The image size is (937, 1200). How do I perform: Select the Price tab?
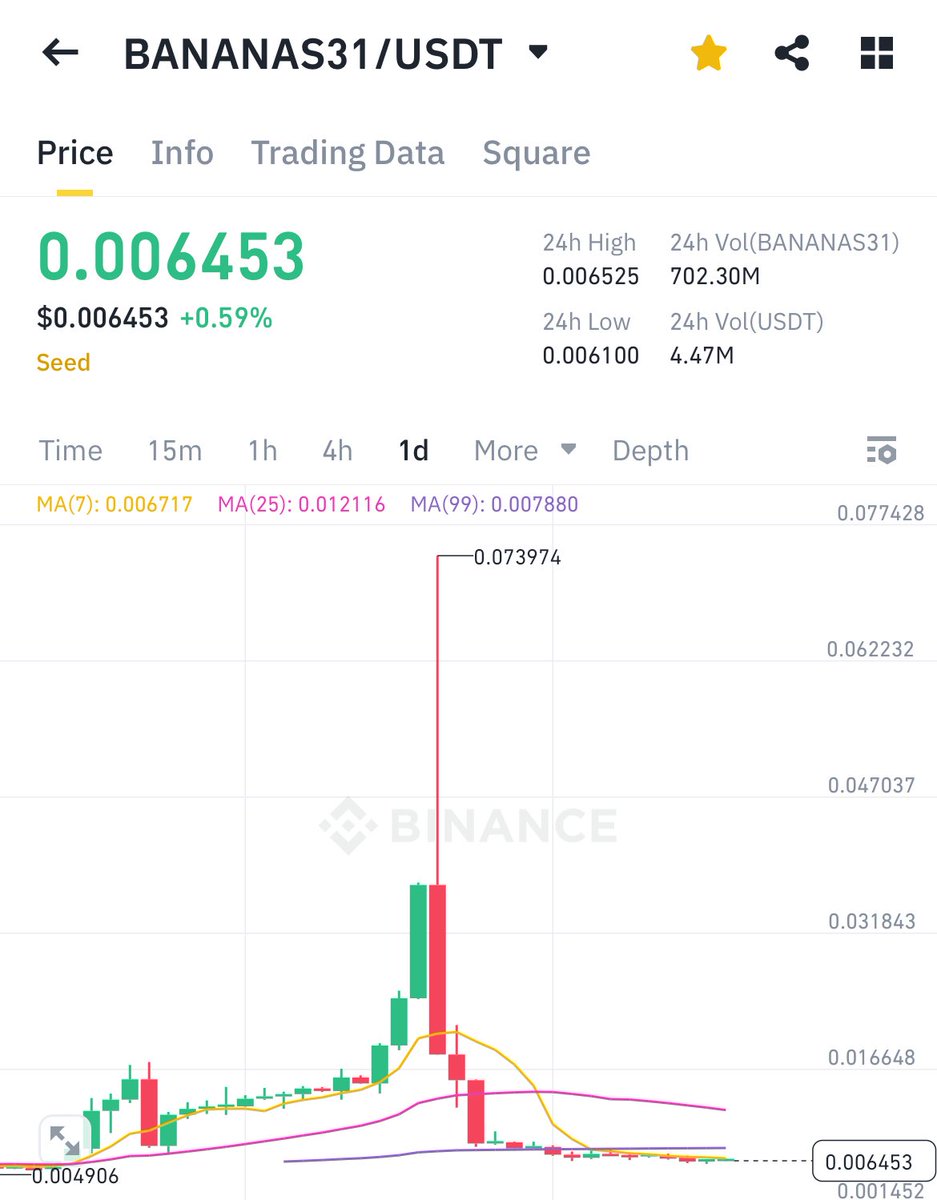pyautogui.click(x=75, y=153)
